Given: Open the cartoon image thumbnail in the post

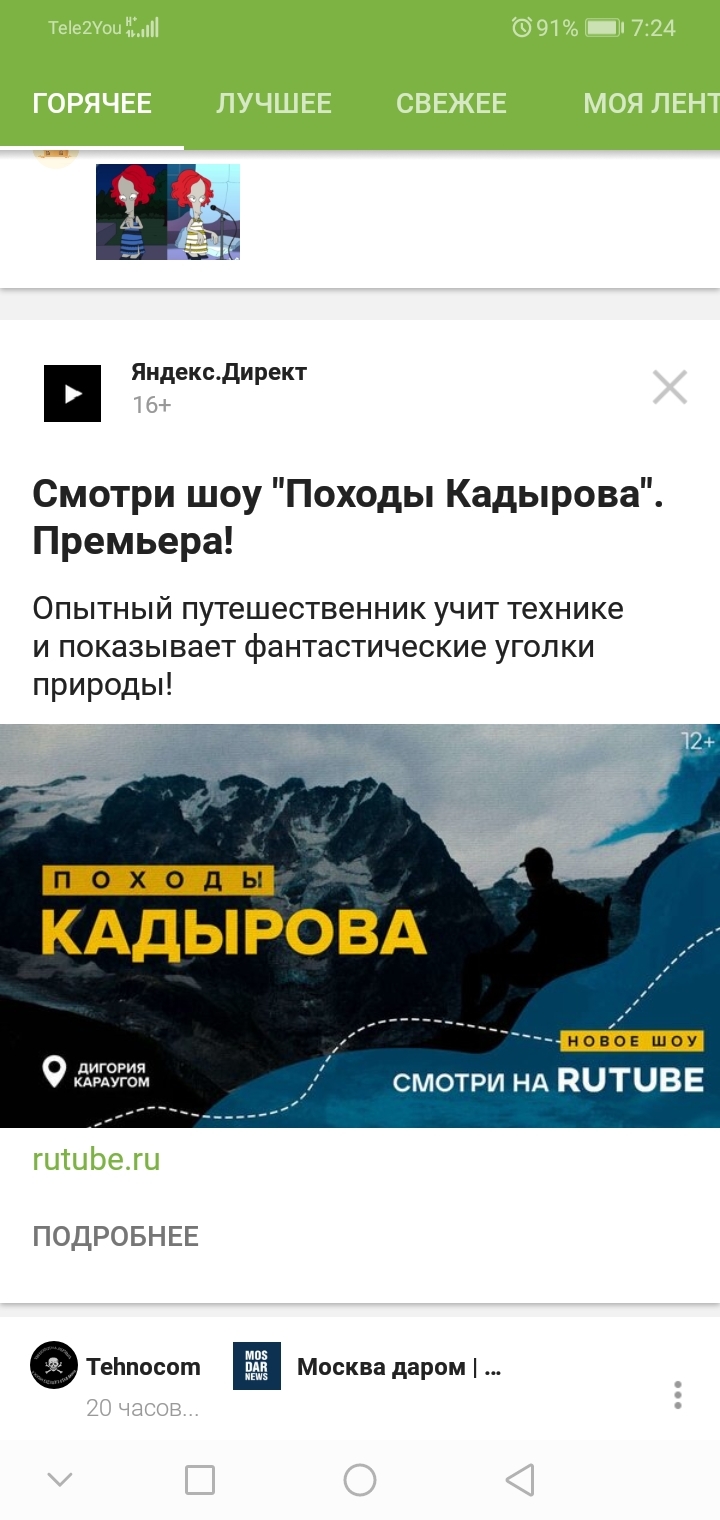Looking at the screenshot, I should [168, 212].
